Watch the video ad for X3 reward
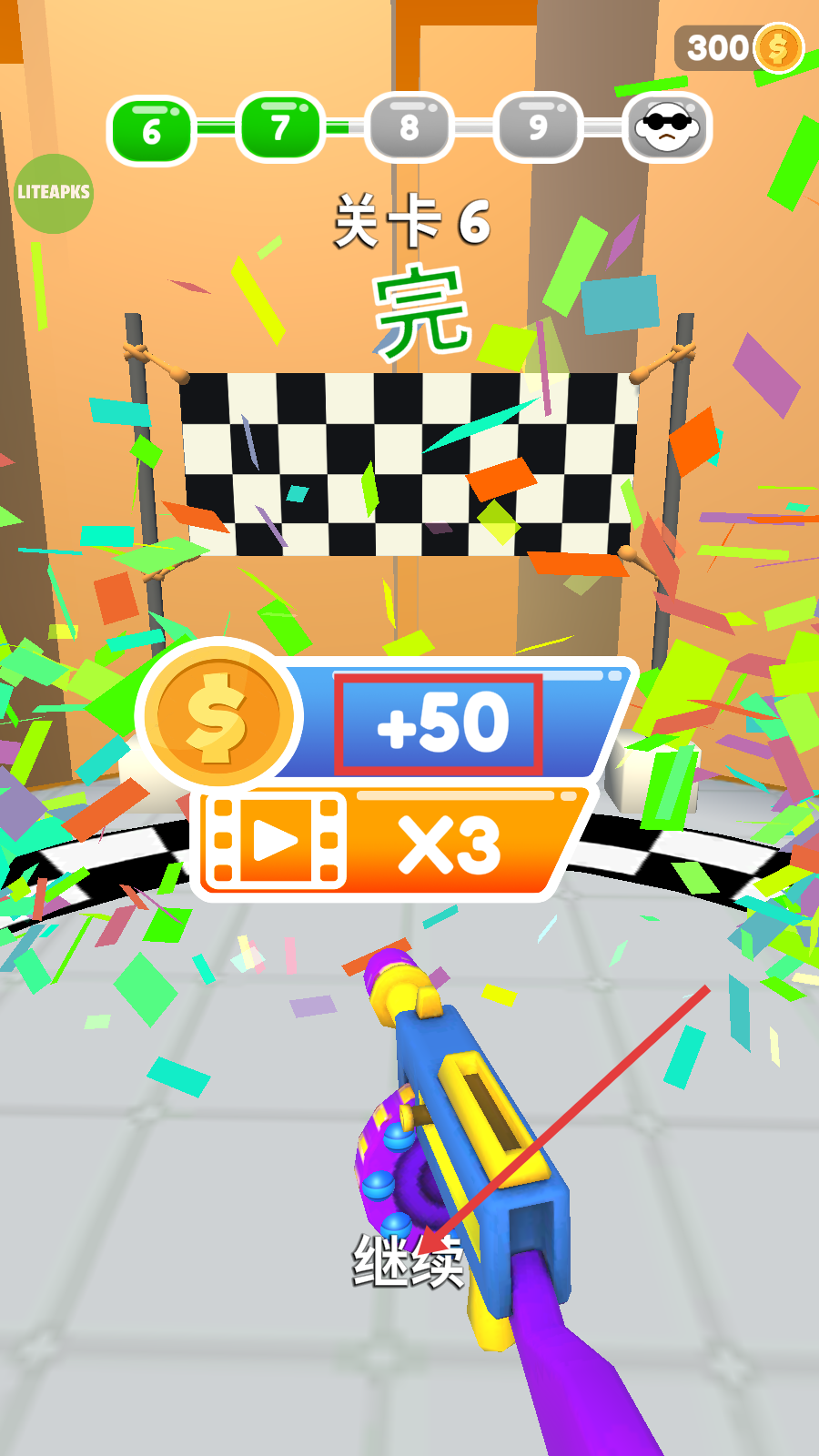This screenshot has height=1456, width=819. point(391,844)
